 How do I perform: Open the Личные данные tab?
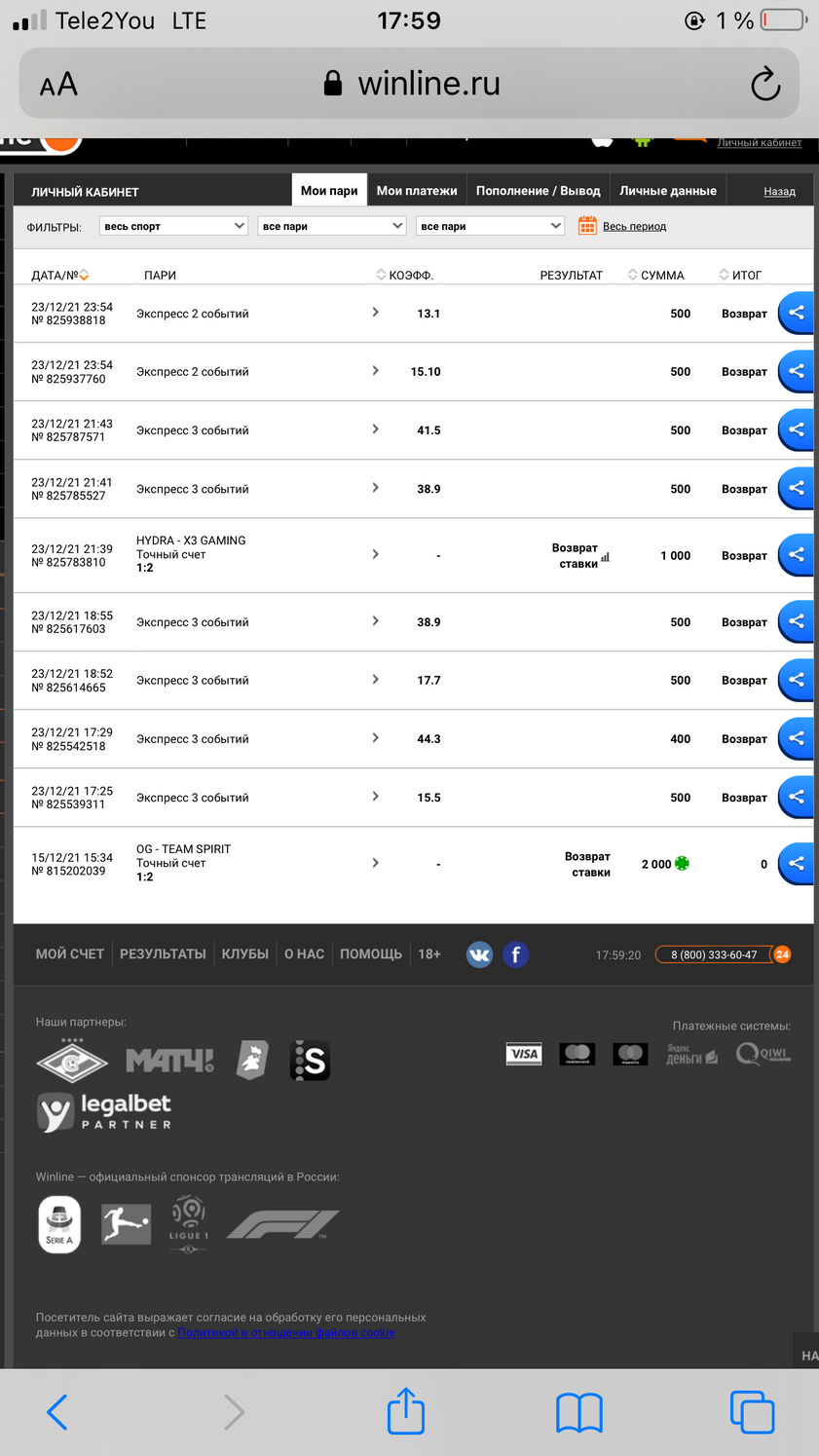pos(668,191)
